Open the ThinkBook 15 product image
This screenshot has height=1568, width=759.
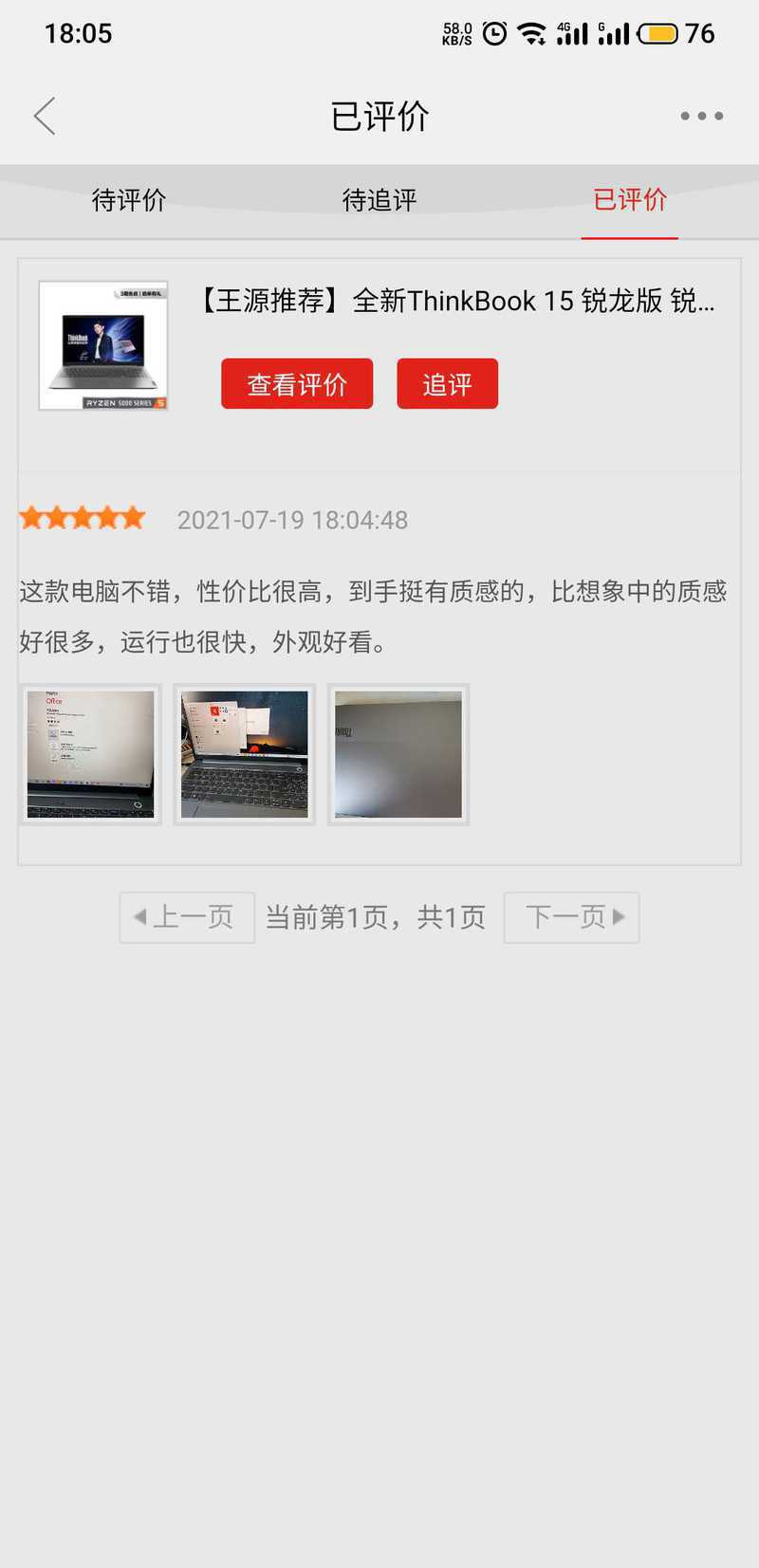pyautogui.click(x=103, y=345)
